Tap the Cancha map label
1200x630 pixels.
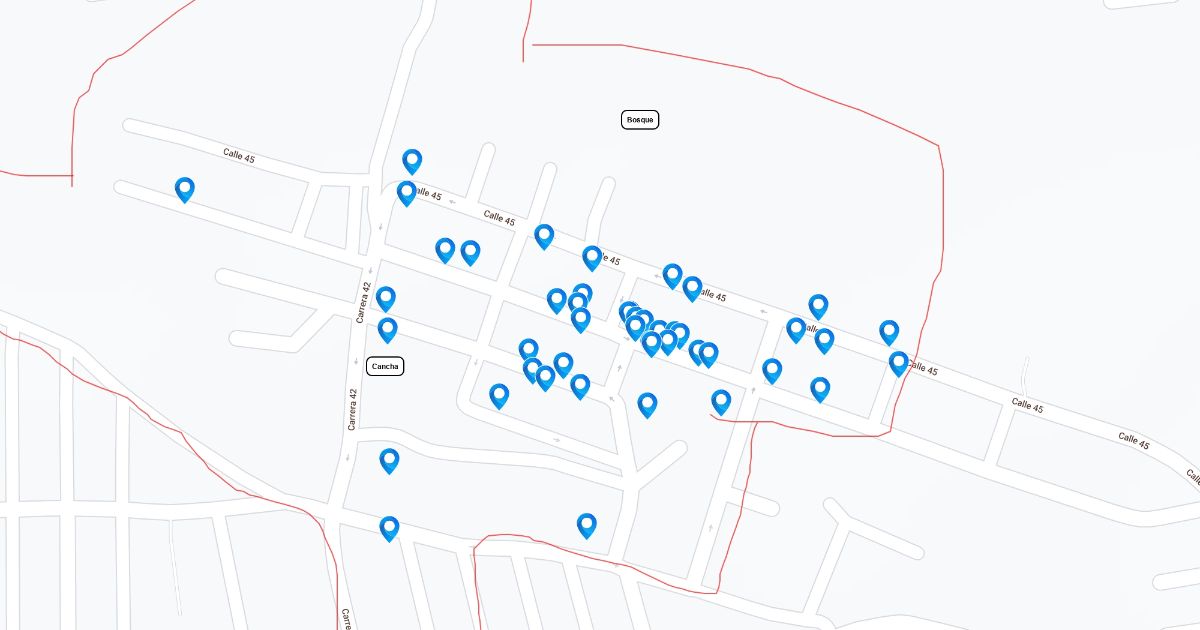pyautogui.click(x=385, y=366)
